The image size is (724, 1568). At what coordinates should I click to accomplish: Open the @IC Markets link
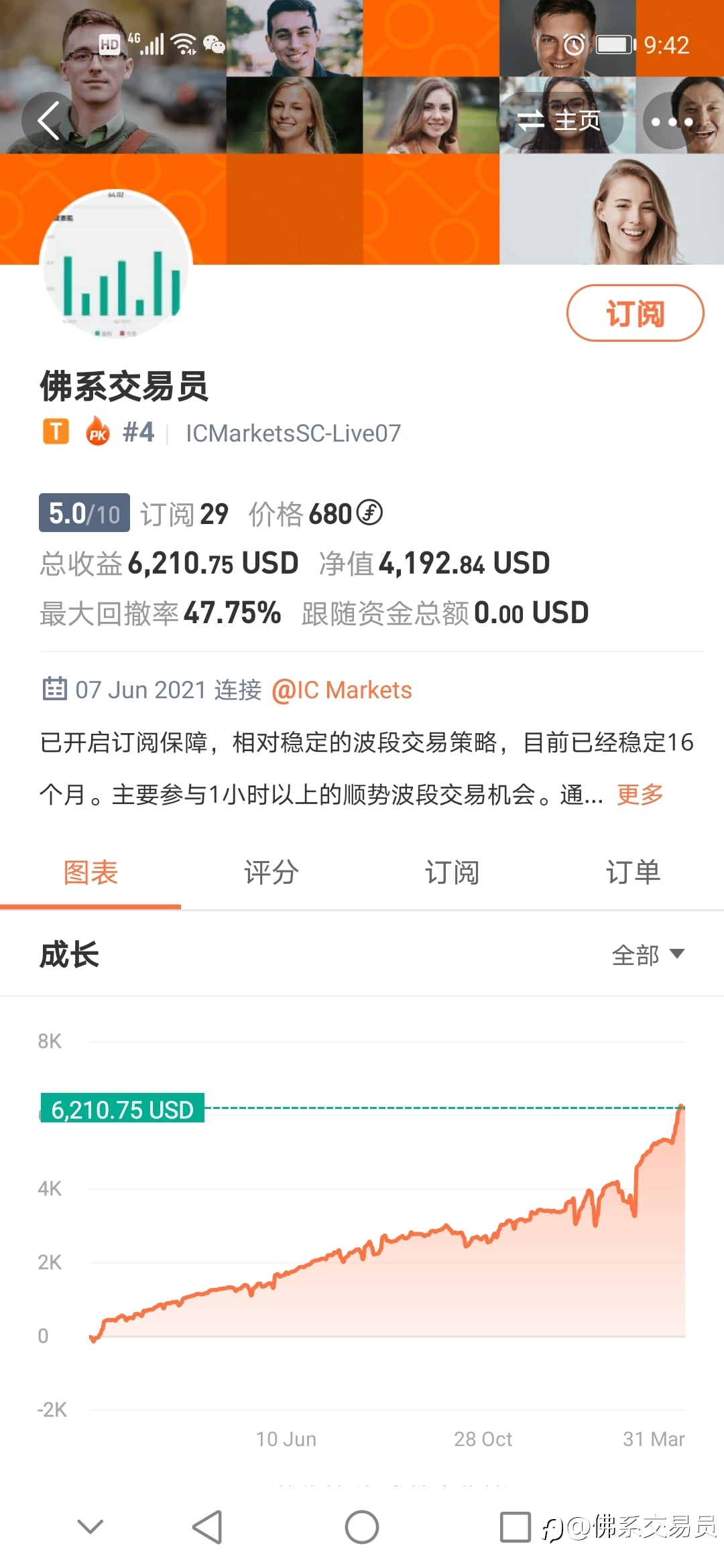341,690
